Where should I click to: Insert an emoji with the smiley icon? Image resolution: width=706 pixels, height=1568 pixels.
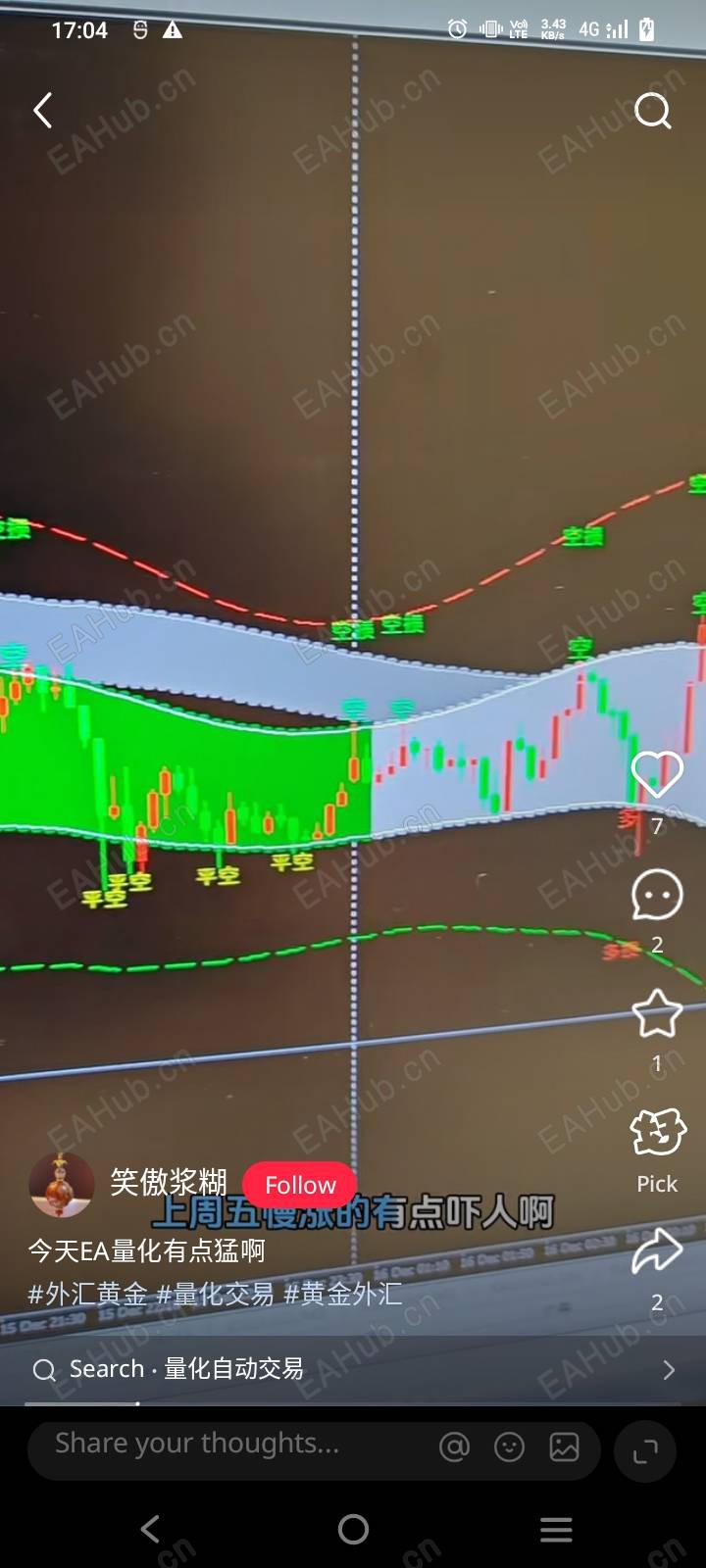click(x=509, y=1447)
